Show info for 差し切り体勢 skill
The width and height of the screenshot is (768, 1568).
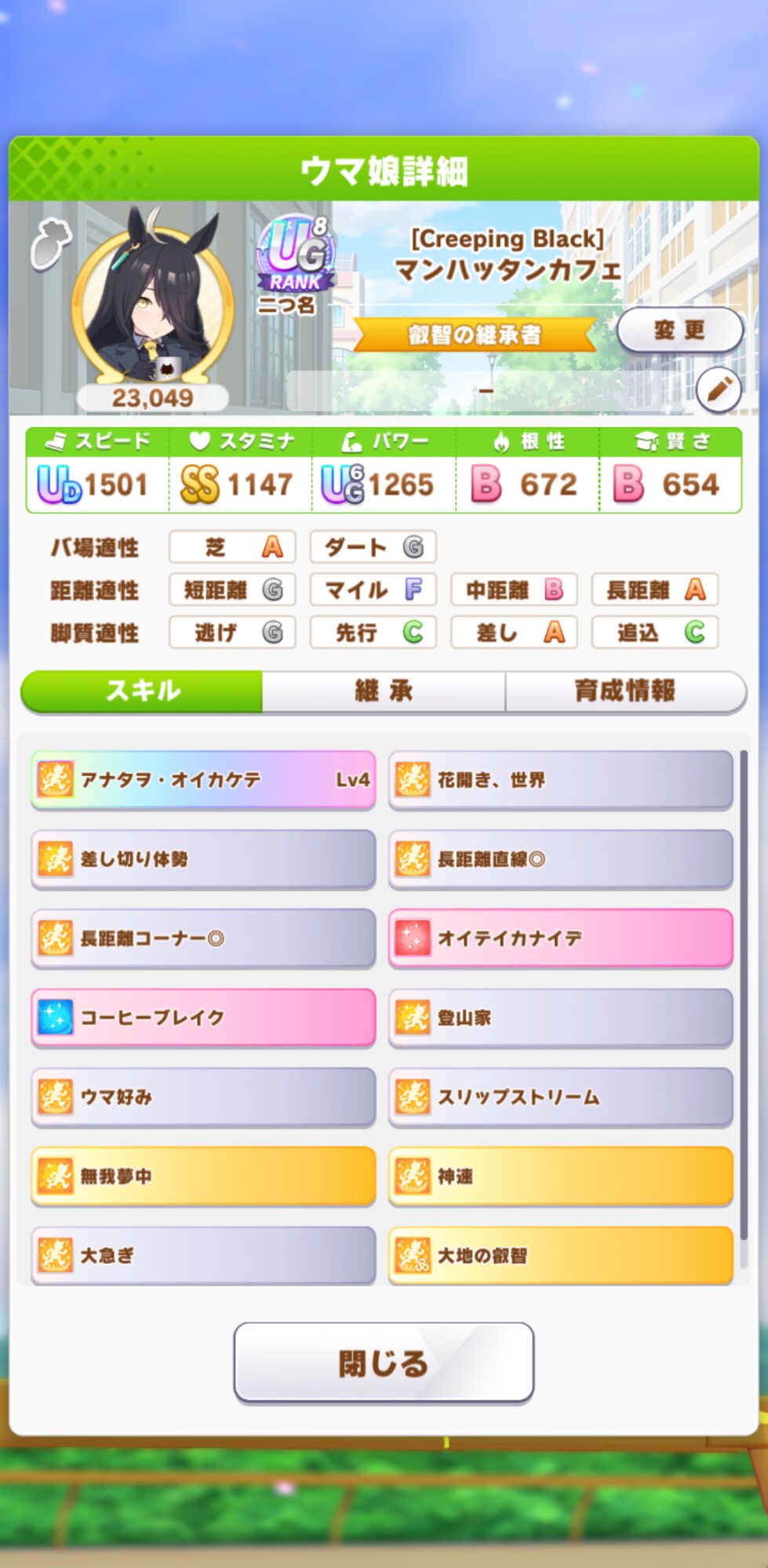(x=203, y=859)
